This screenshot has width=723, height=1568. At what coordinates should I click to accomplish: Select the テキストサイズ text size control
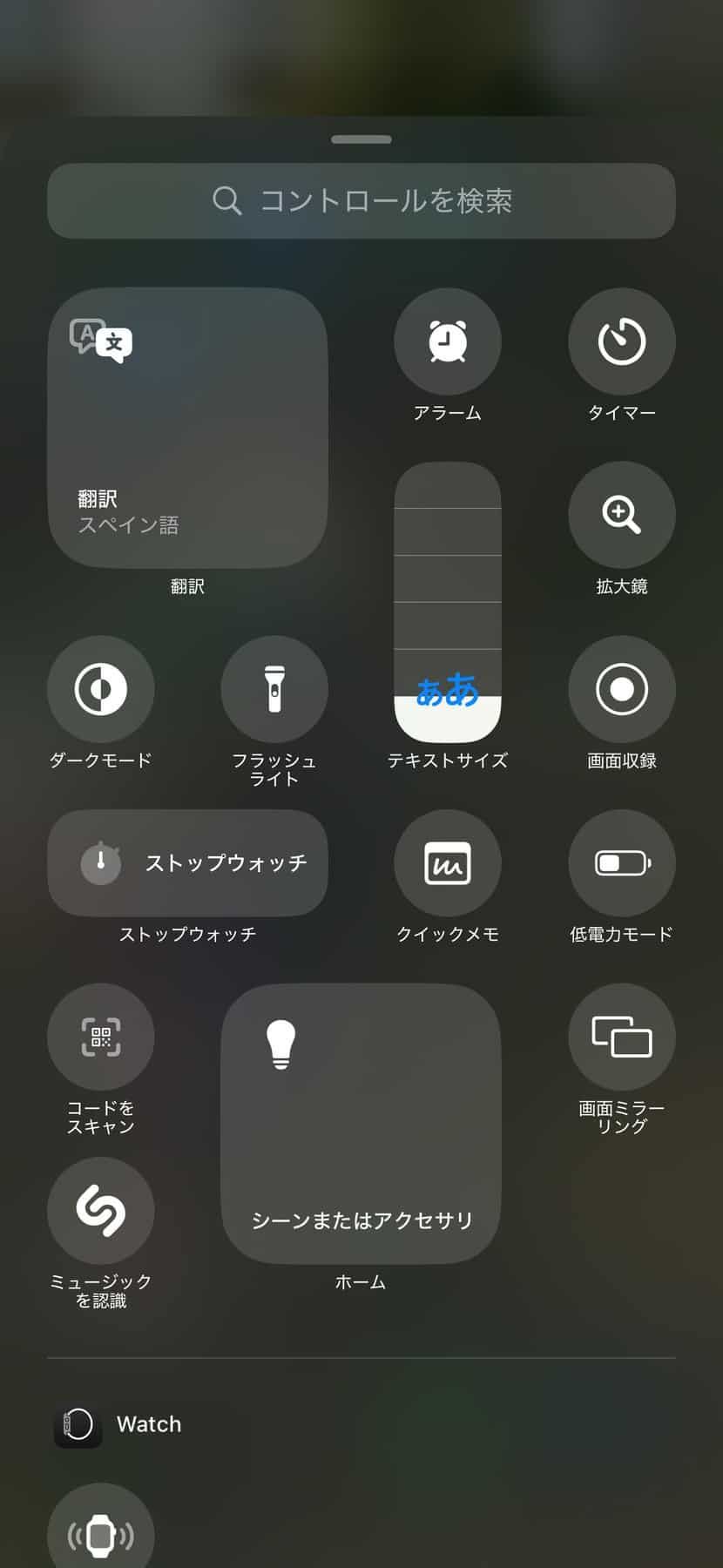click(x=448, y=602)
